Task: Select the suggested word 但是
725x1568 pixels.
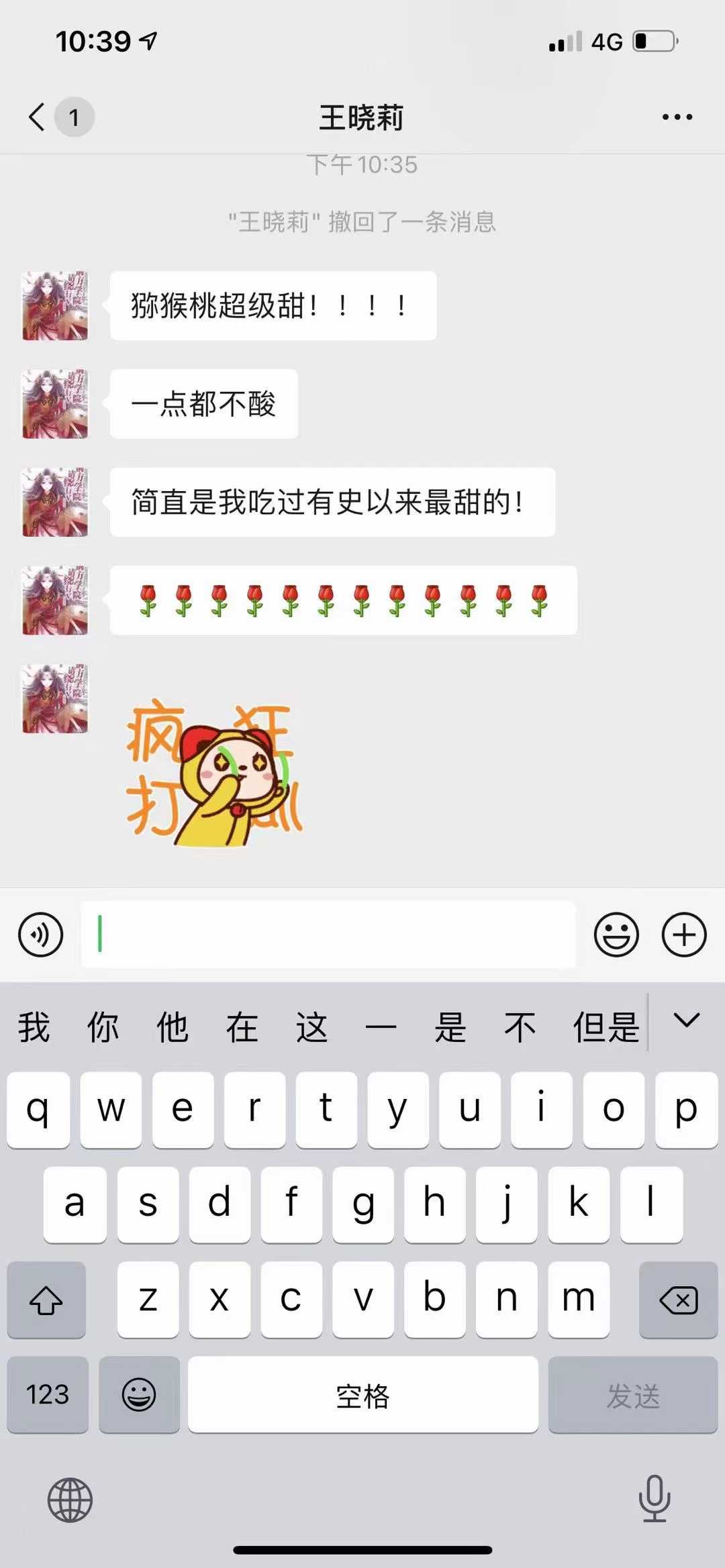Action: (606, 1027)
